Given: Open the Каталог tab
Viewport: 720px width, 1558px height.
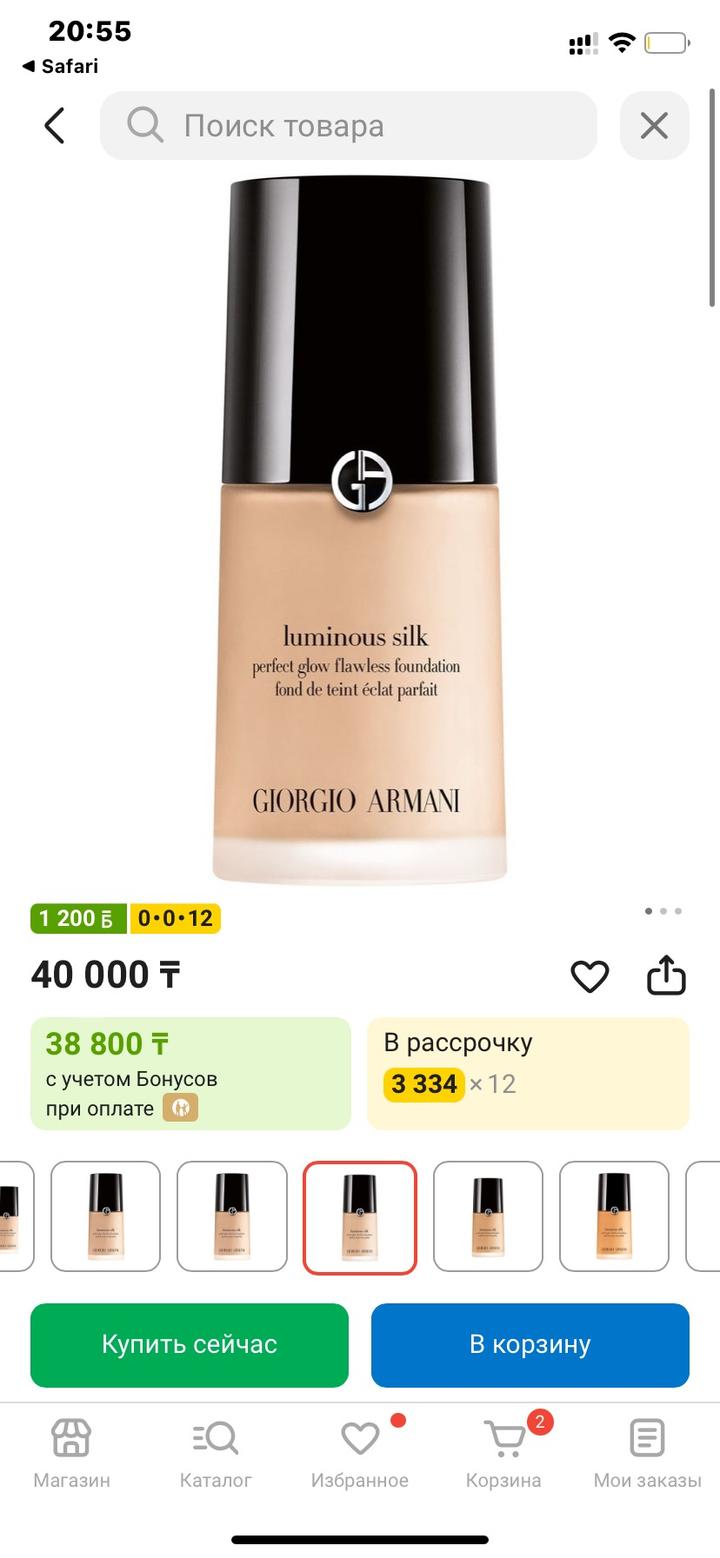Looking at the screenshot, I should click(215, 1454).
